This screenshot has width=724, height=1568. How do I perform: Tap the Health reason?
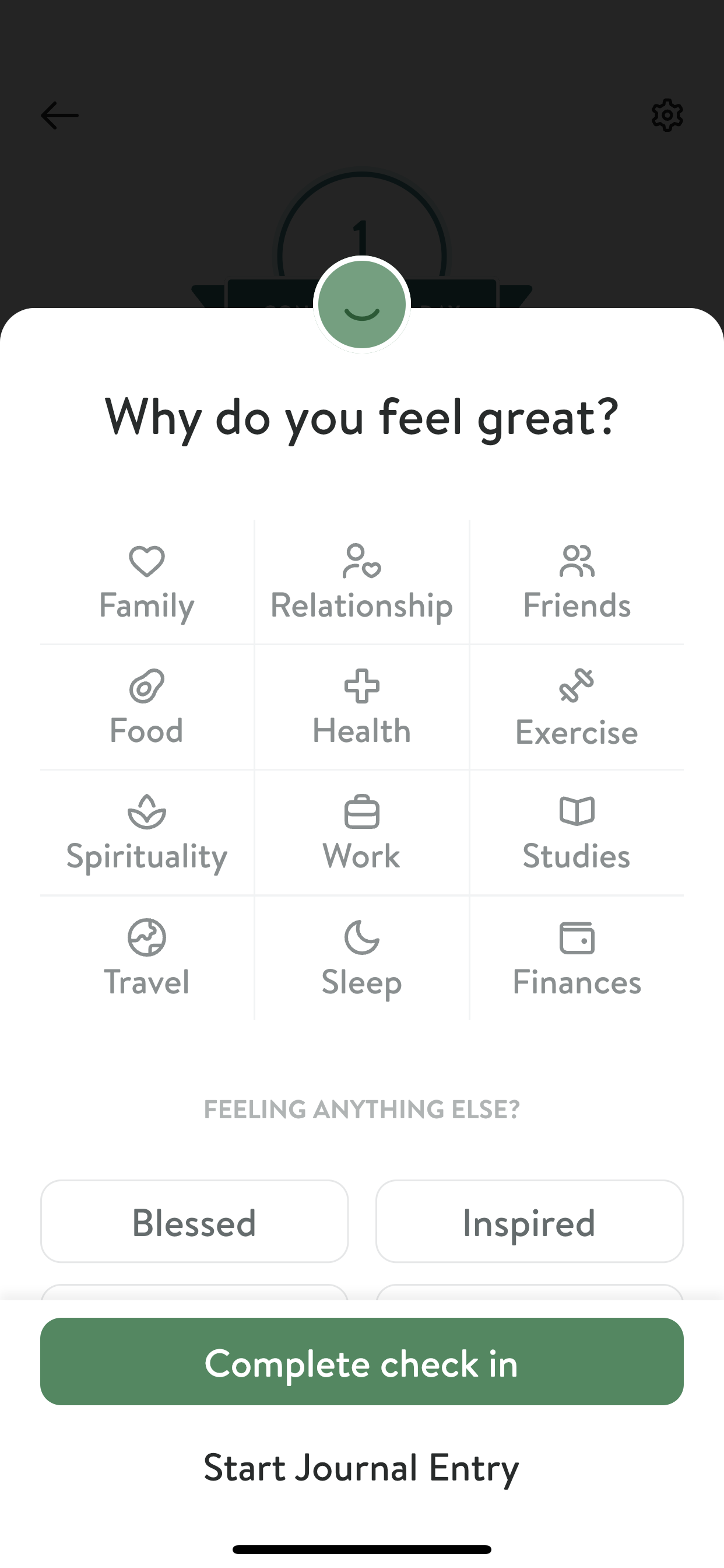click(x=362, y=708)
